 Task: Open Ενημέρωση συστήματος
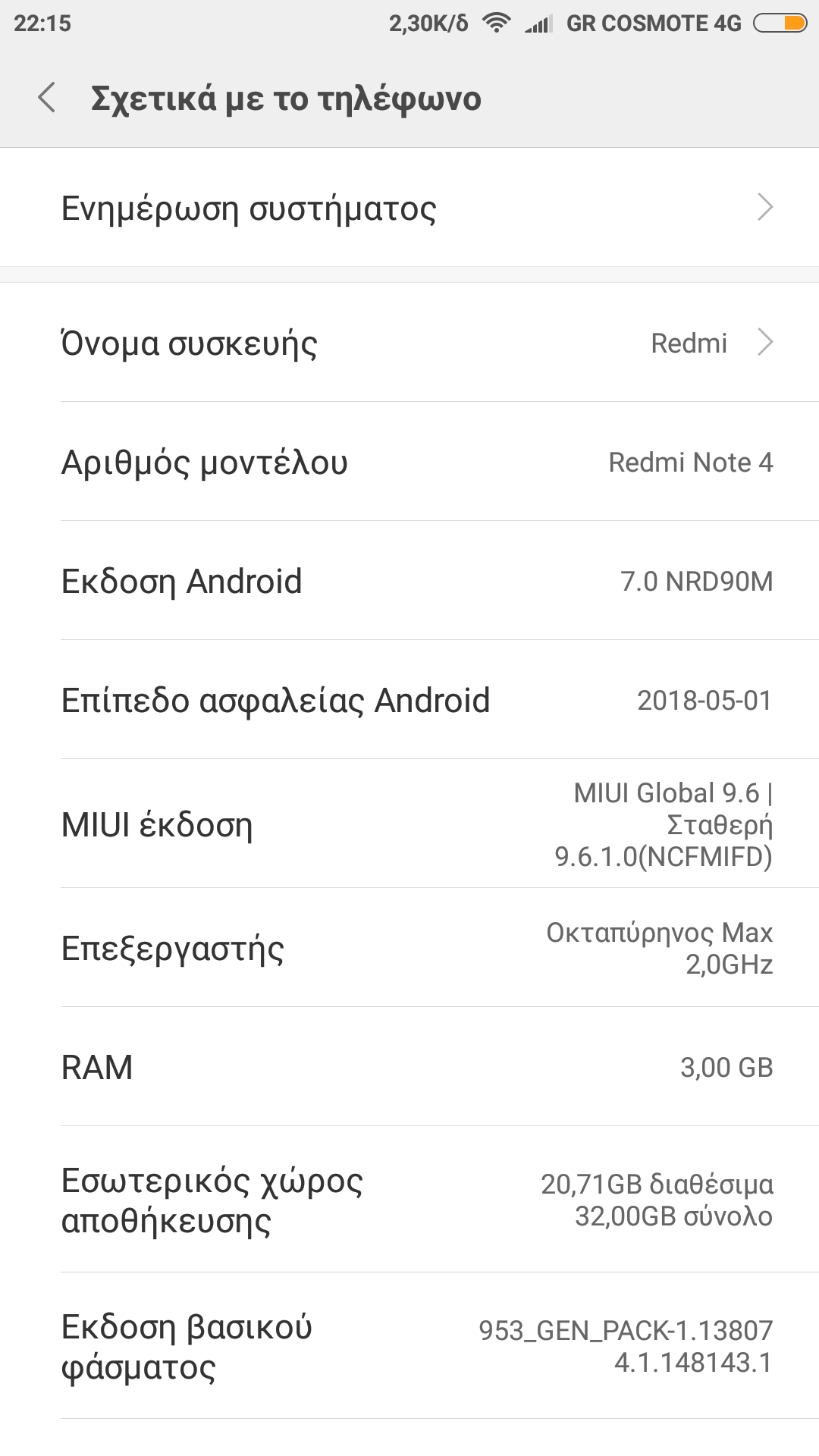(x=409, y=208)
